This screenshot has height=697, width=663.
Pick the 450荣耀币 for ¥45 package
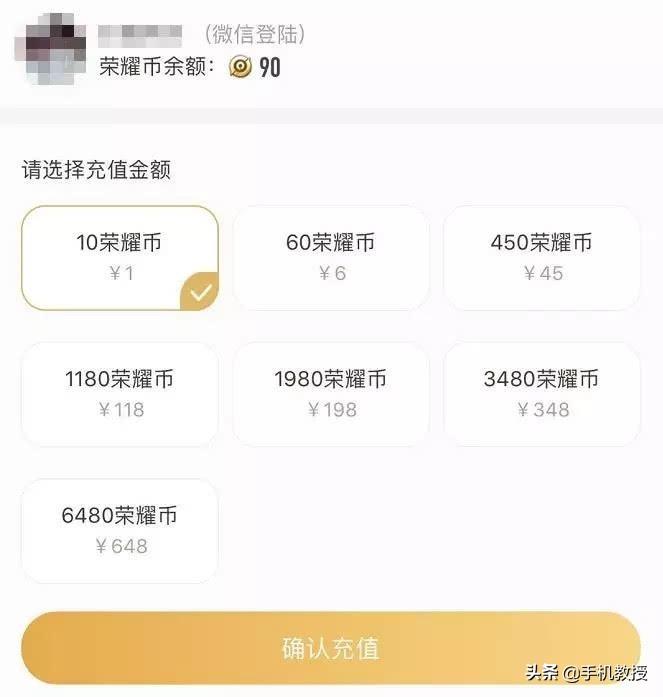tap(541, 258)
